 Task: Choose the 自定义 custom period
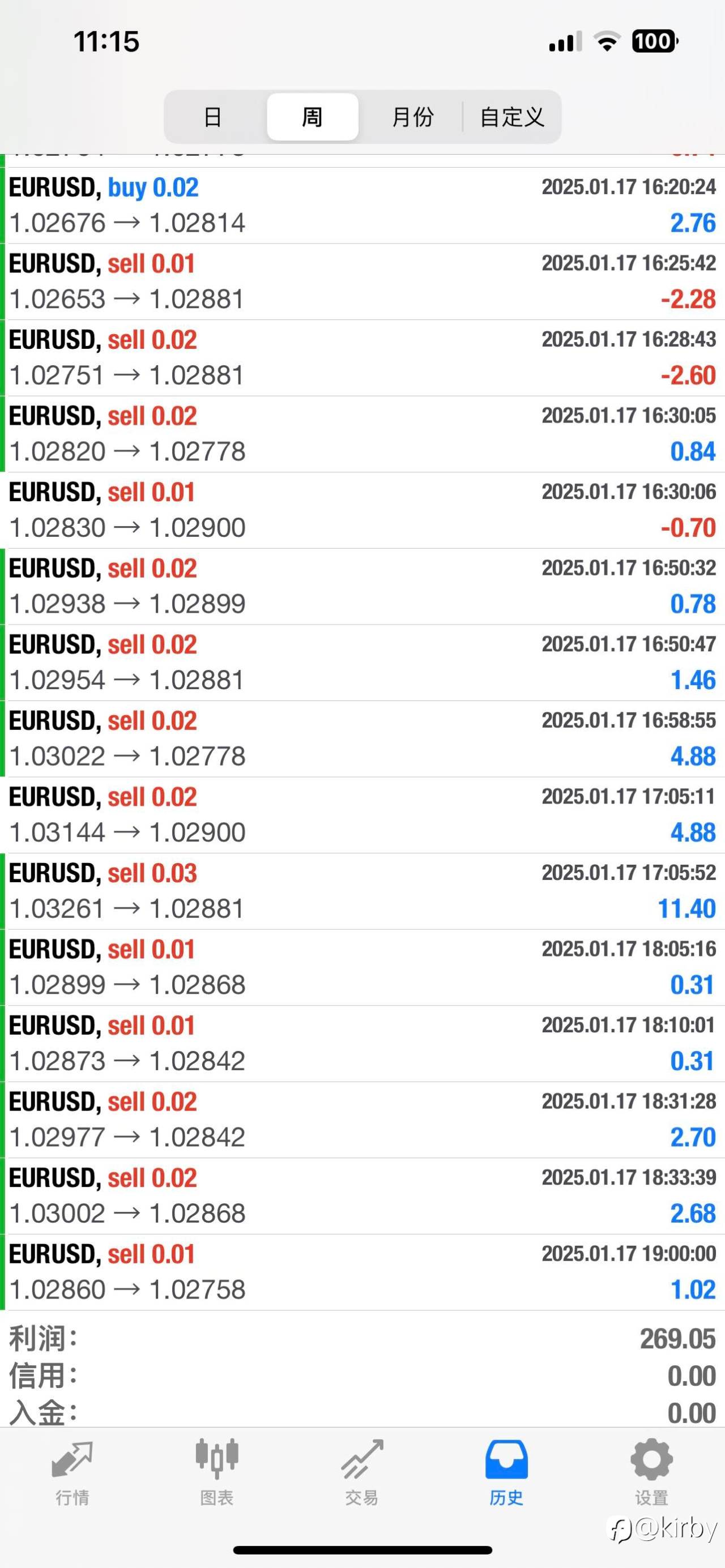[511, 117]
